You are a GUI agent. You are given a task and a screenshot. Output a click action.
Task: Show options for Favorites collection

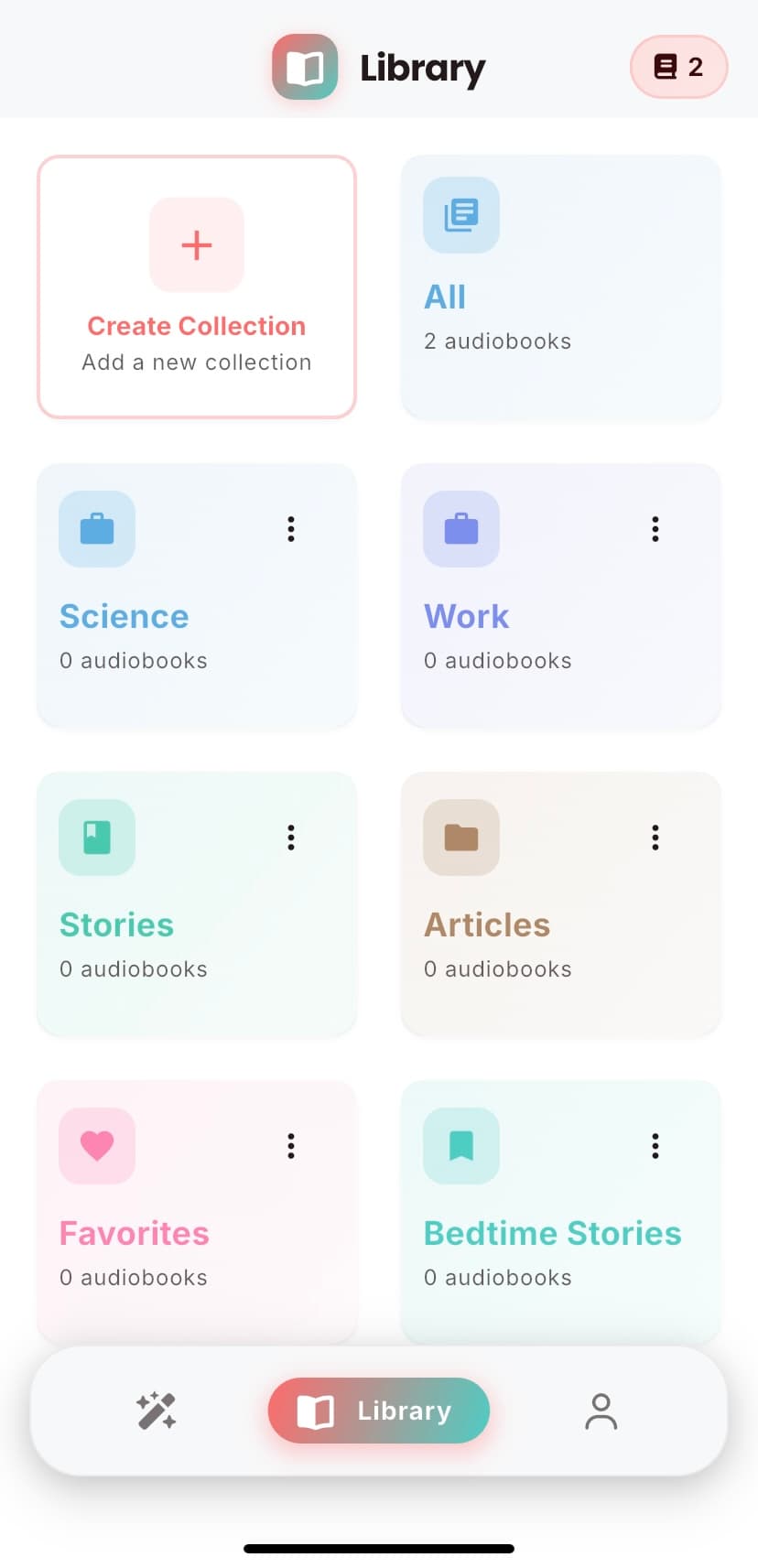[291, 1146]
